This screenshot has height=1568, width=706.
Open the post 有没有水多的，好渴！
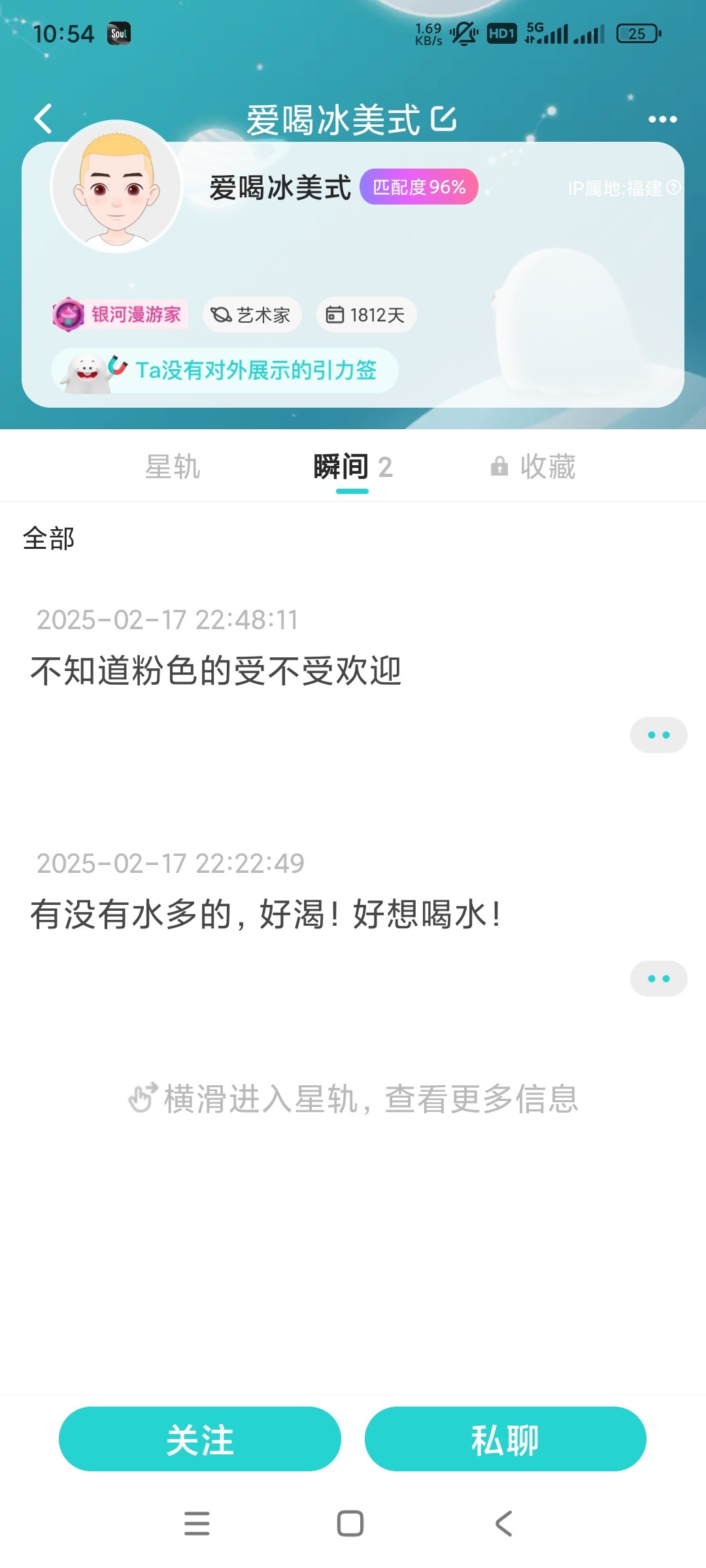[265, 914]
